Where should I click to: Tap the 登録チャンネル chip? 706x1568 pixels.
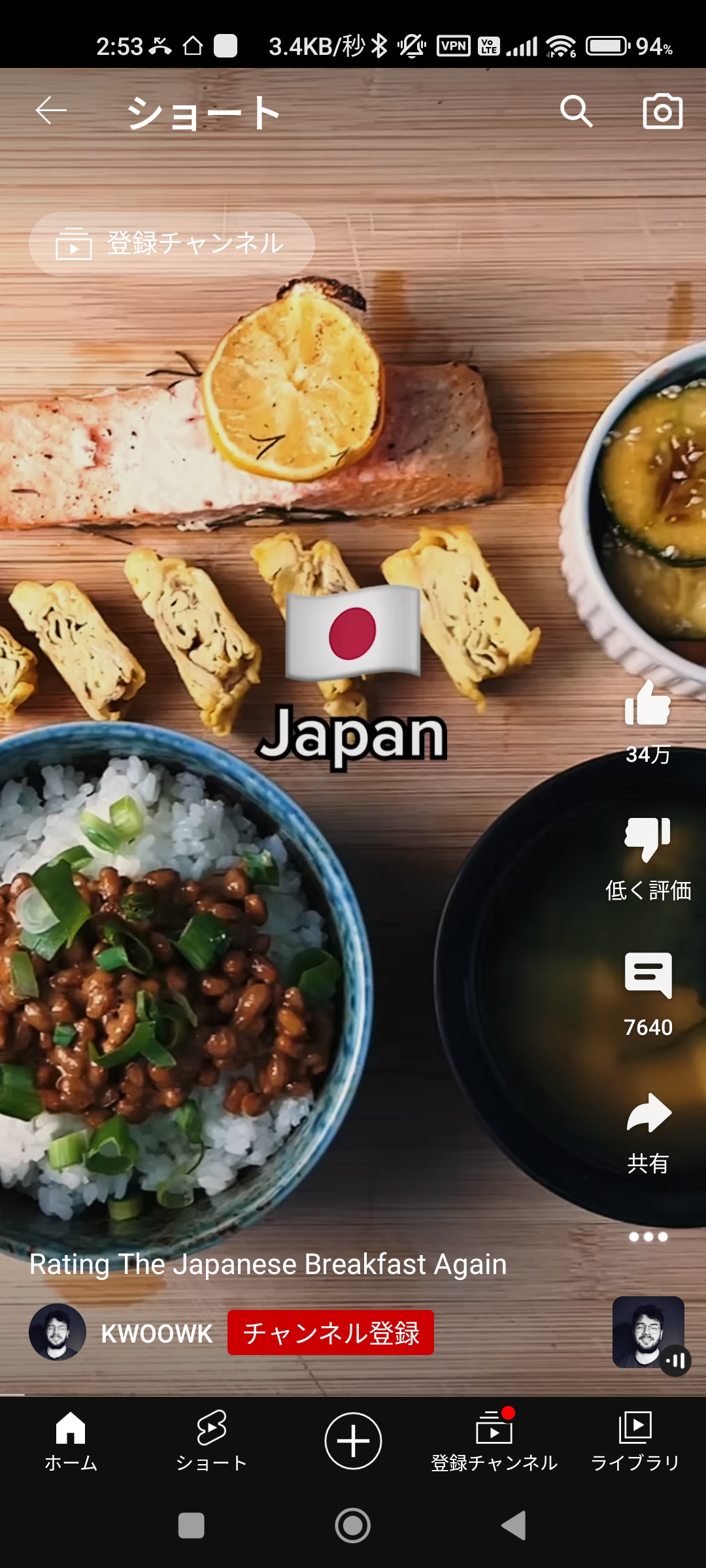tap(172, 244)
